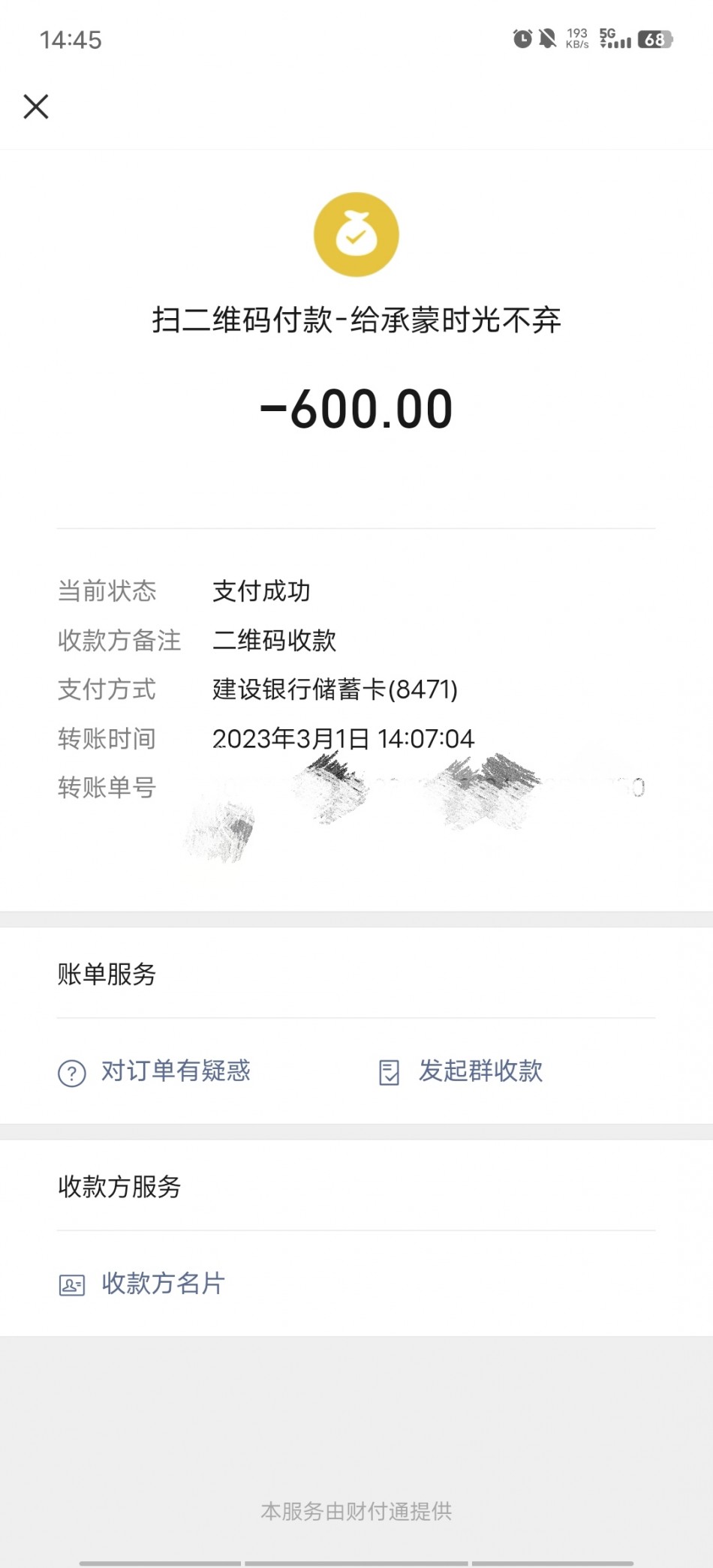The width and height of the screenshot is (713, 1568).
Task: View the payee's card '收款方名片'
Action: [142, 1284]
